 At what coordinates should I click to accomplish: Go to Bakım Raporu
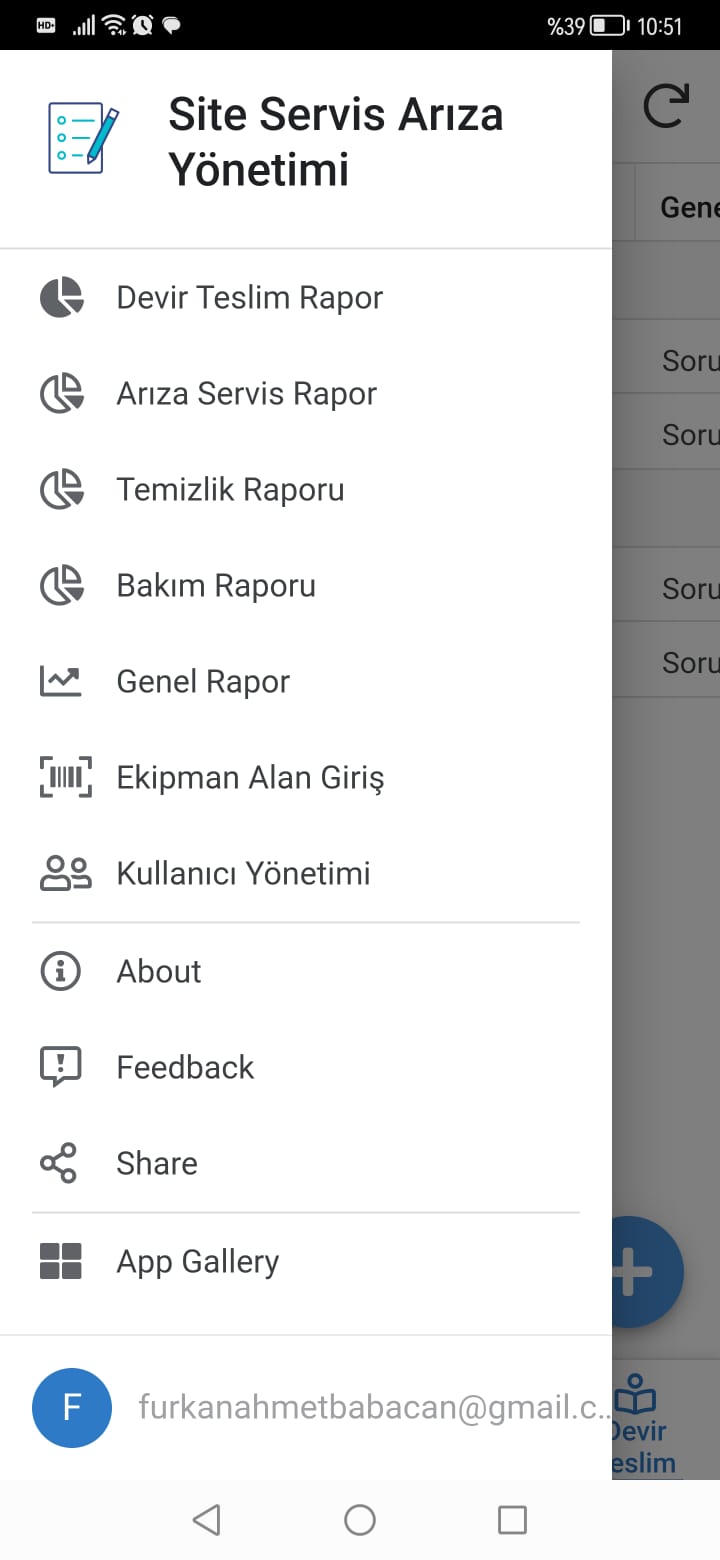[x=306, y=586]
